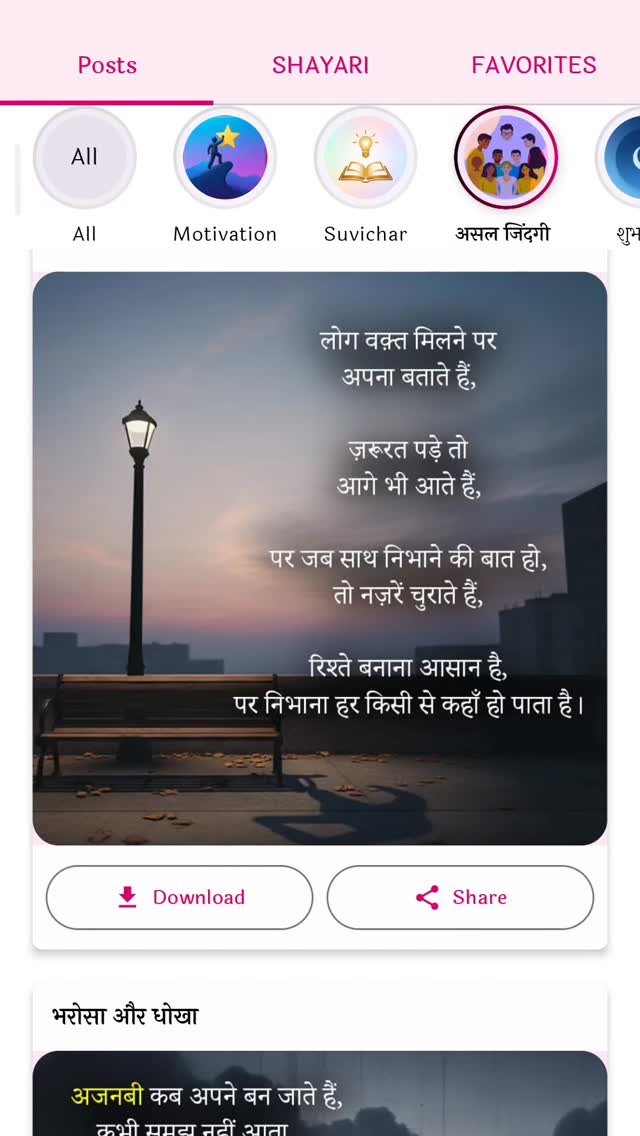Select the Posts tab
Screen dimensions: 640x1136
pyautogui.click(x=107, y=65)
